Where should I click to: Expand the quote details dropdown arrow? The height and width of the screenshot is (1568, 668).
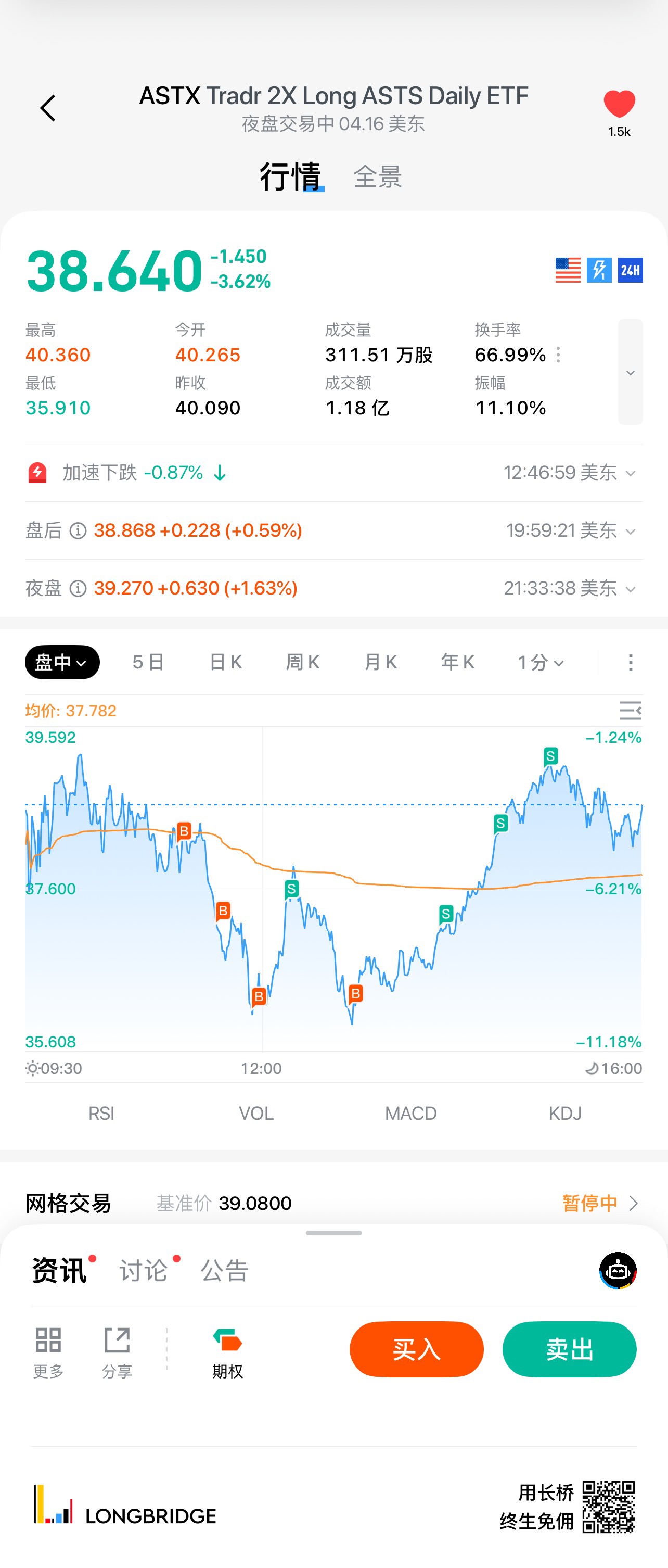click(x=630, y=372)
